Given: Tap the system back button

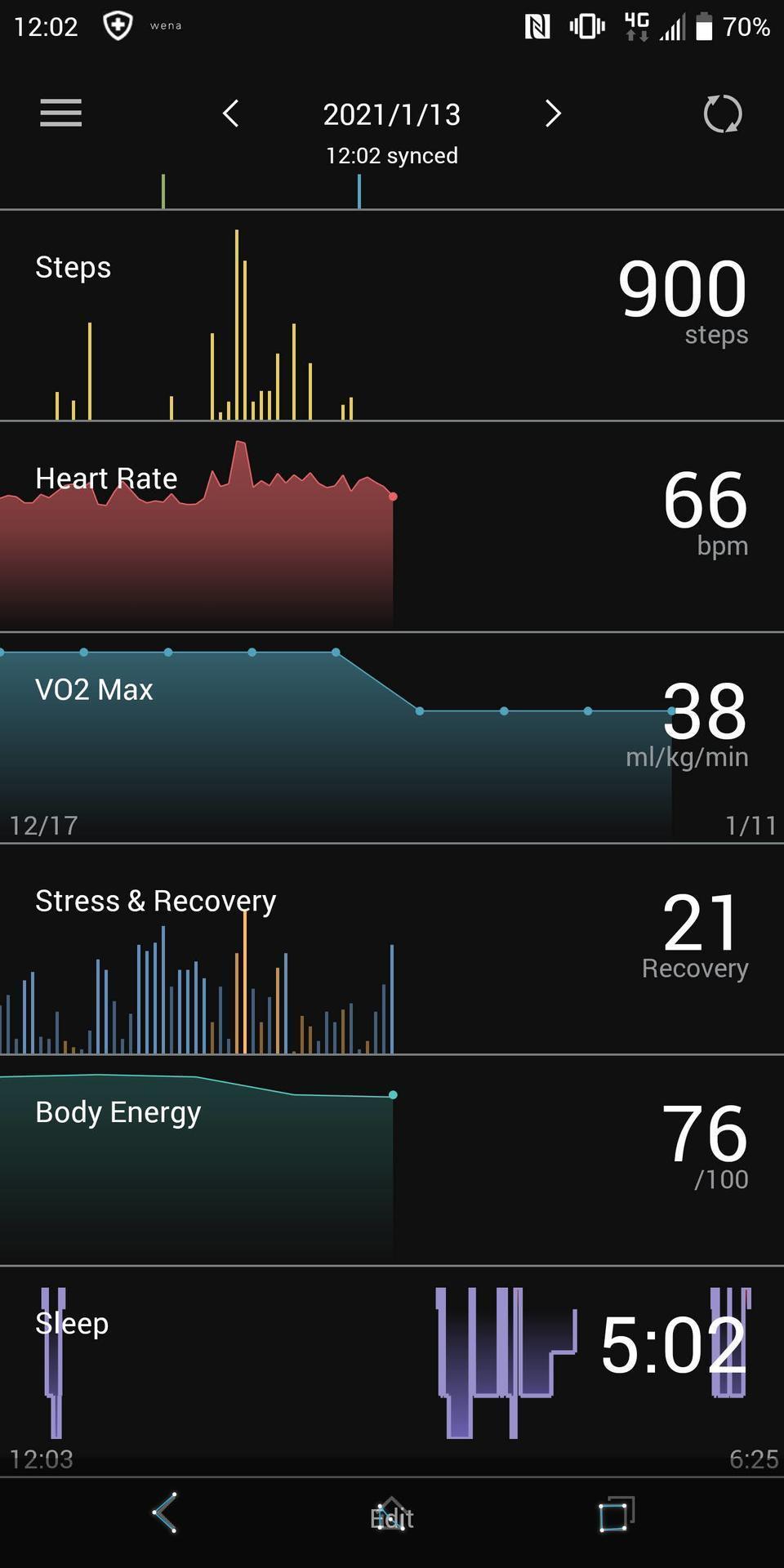Looking at the screenshot, I should point(165,1513).
